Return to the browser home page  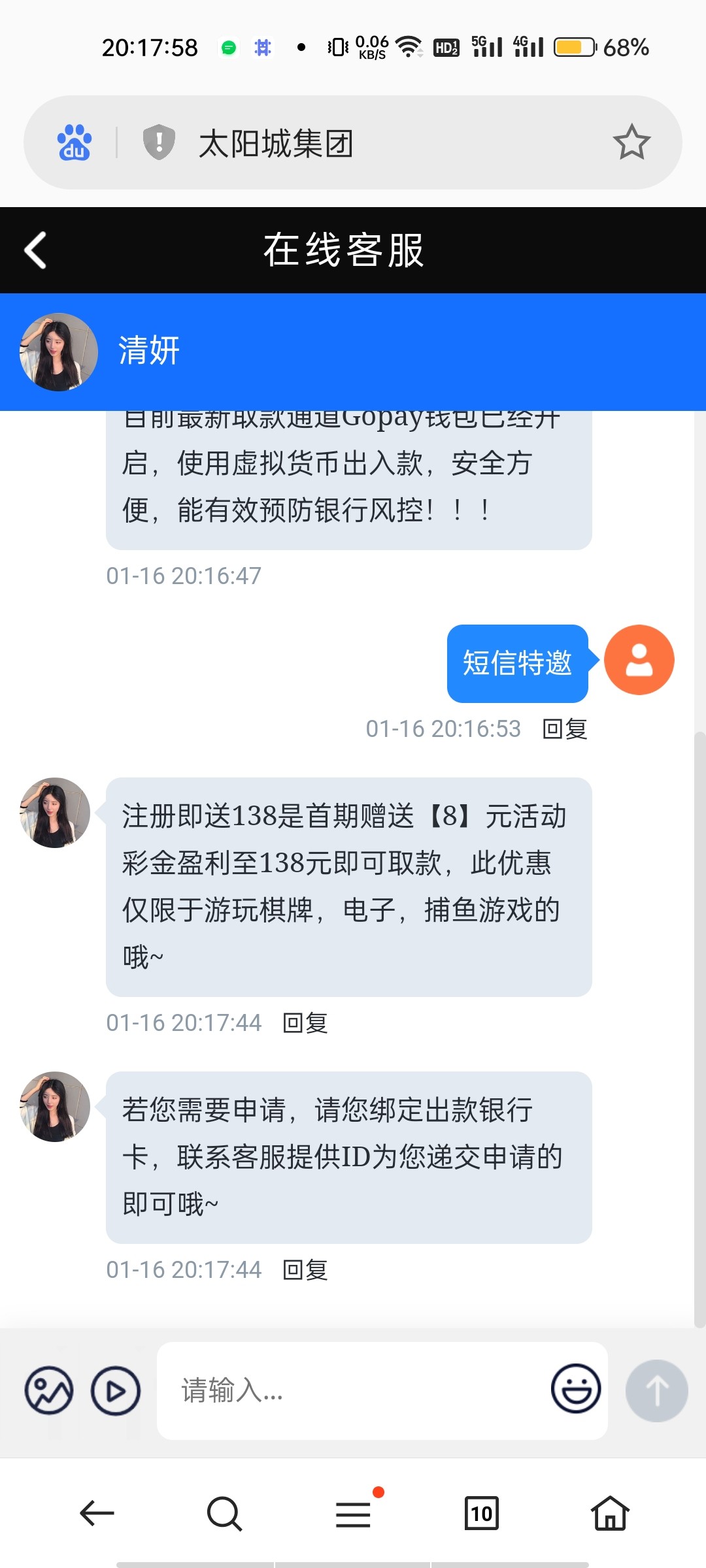click(x=610, y=1513)
